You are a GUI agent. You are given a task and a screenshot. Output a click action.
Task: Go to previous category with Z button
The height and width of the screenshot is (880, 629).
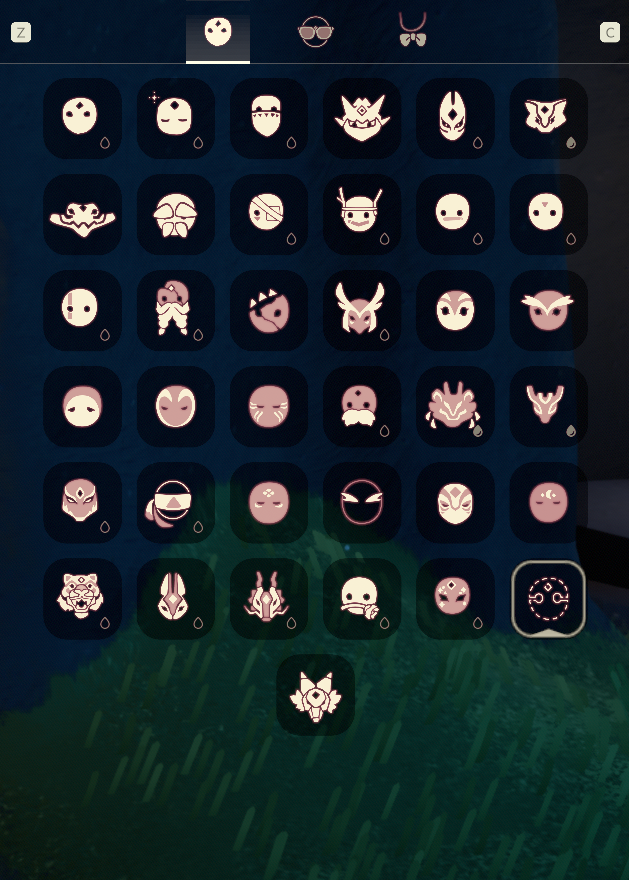[21, 33]
